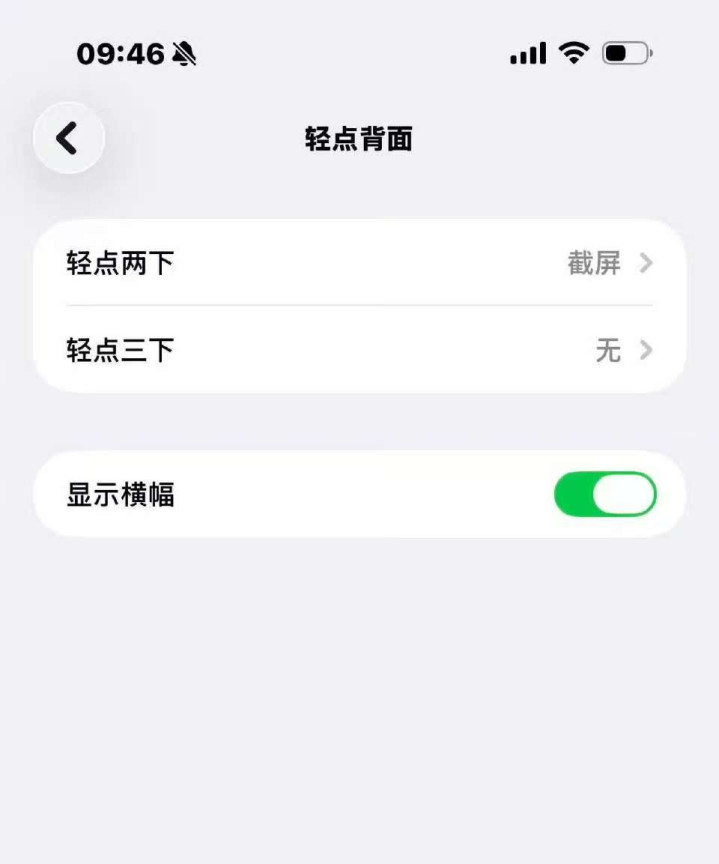Open 轻点三下 setting row
The height and width of the screenshot is (864, 719).
click(359, 350)
